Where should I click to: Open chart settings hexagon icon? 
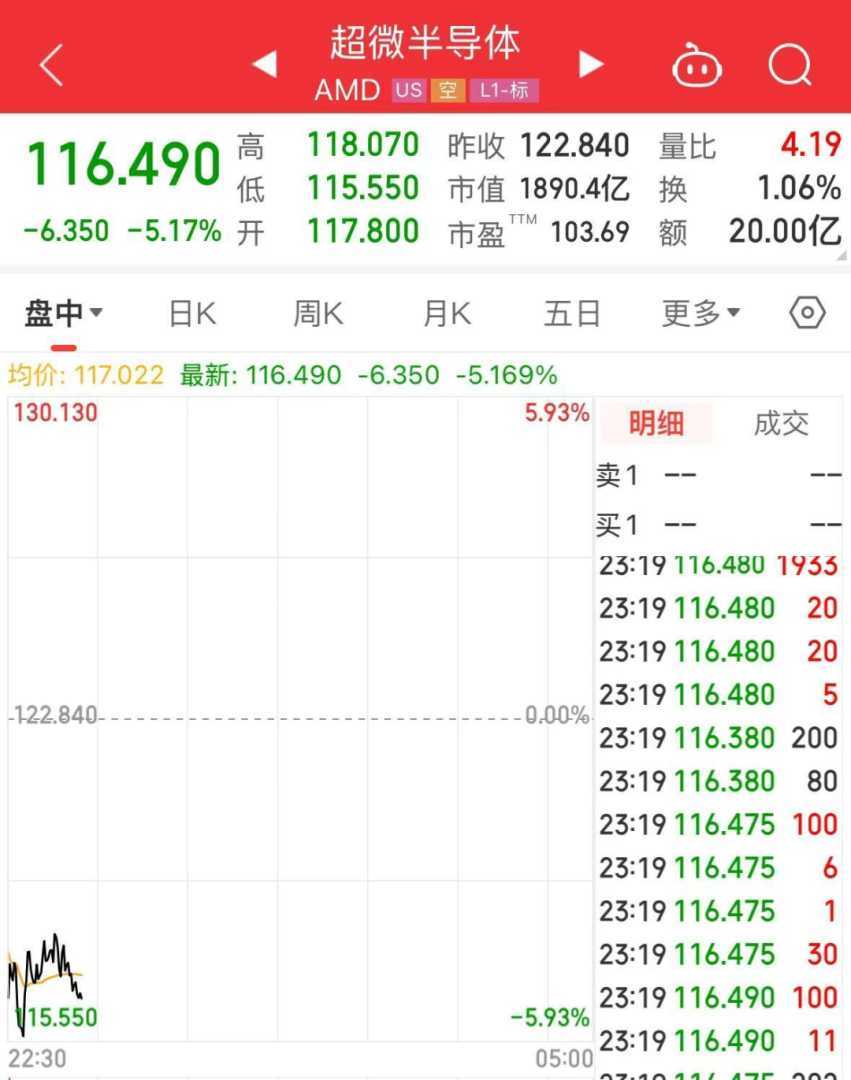pyautogui.click(x=807, y=314)
